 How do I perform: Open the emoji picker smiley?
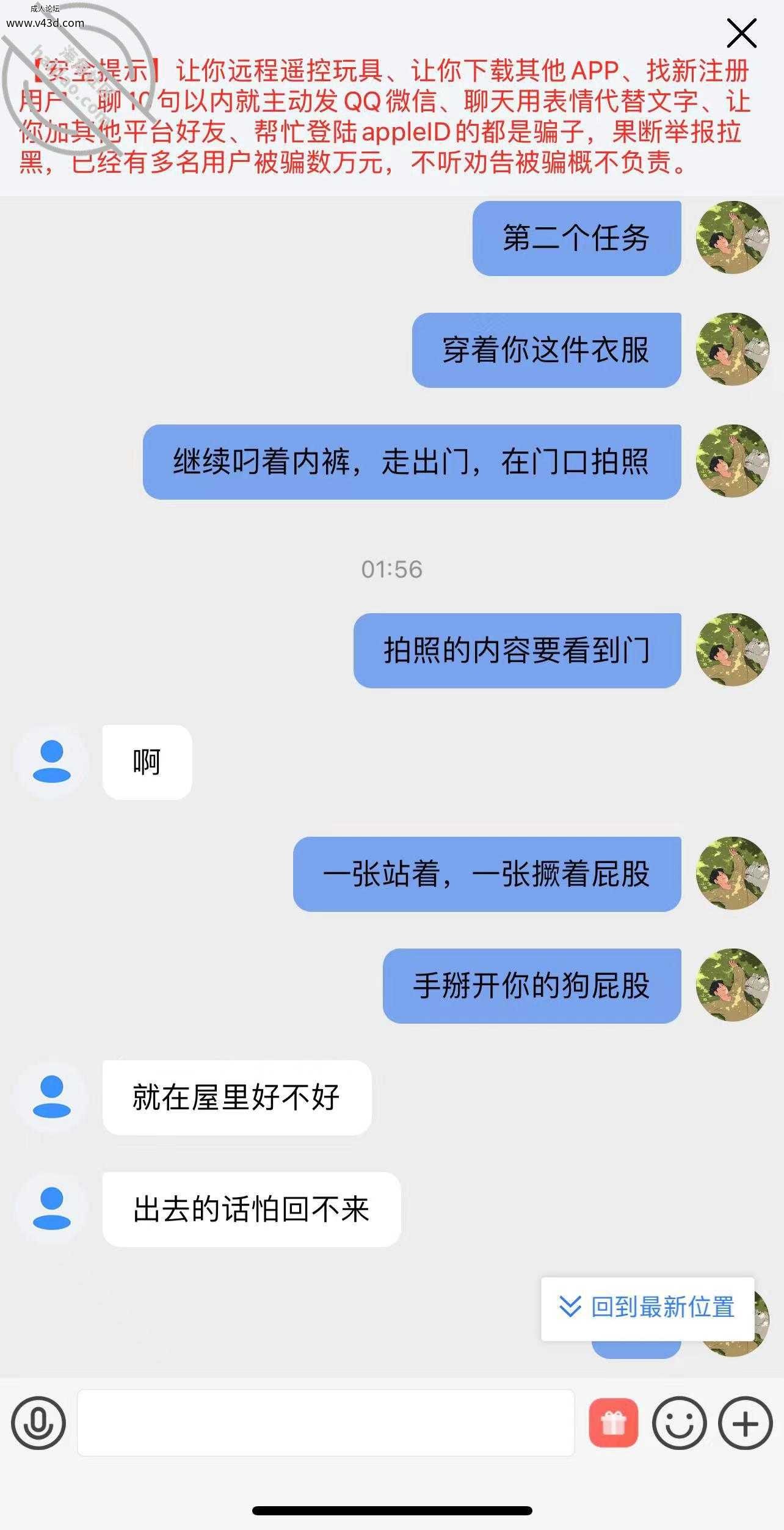tap(679, 1423)
